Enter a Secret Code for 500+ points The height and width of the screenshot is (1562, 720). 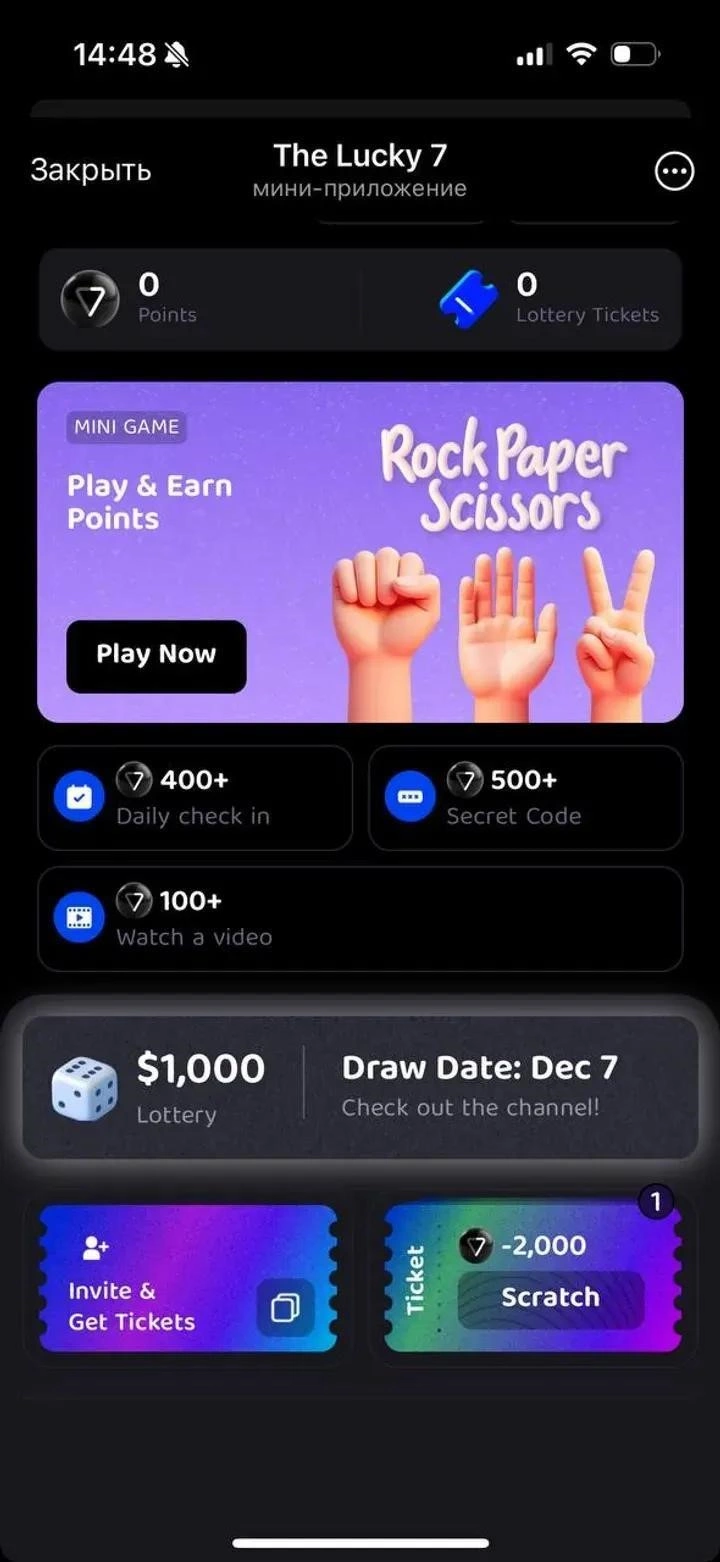tap(525, 798)
